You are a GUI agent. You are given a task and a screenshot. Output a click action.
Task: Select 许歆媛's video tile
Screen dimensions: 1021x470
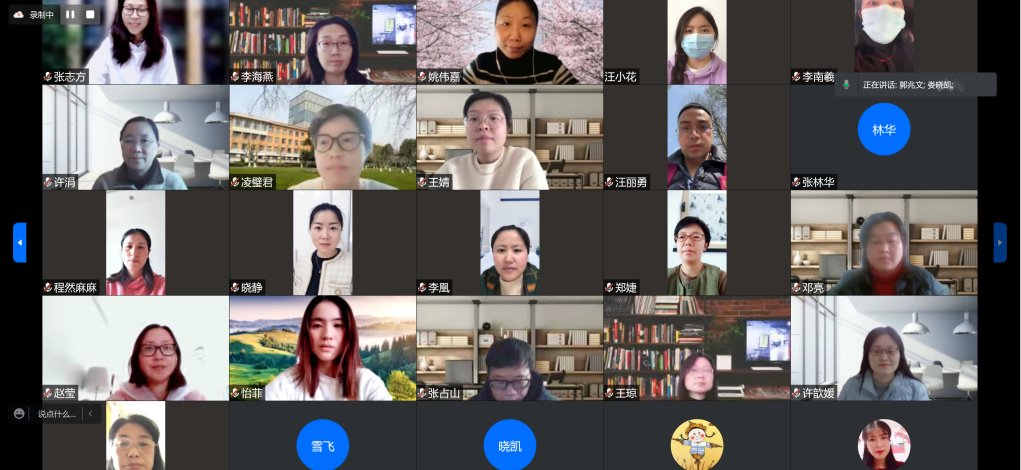pos(884,348)
